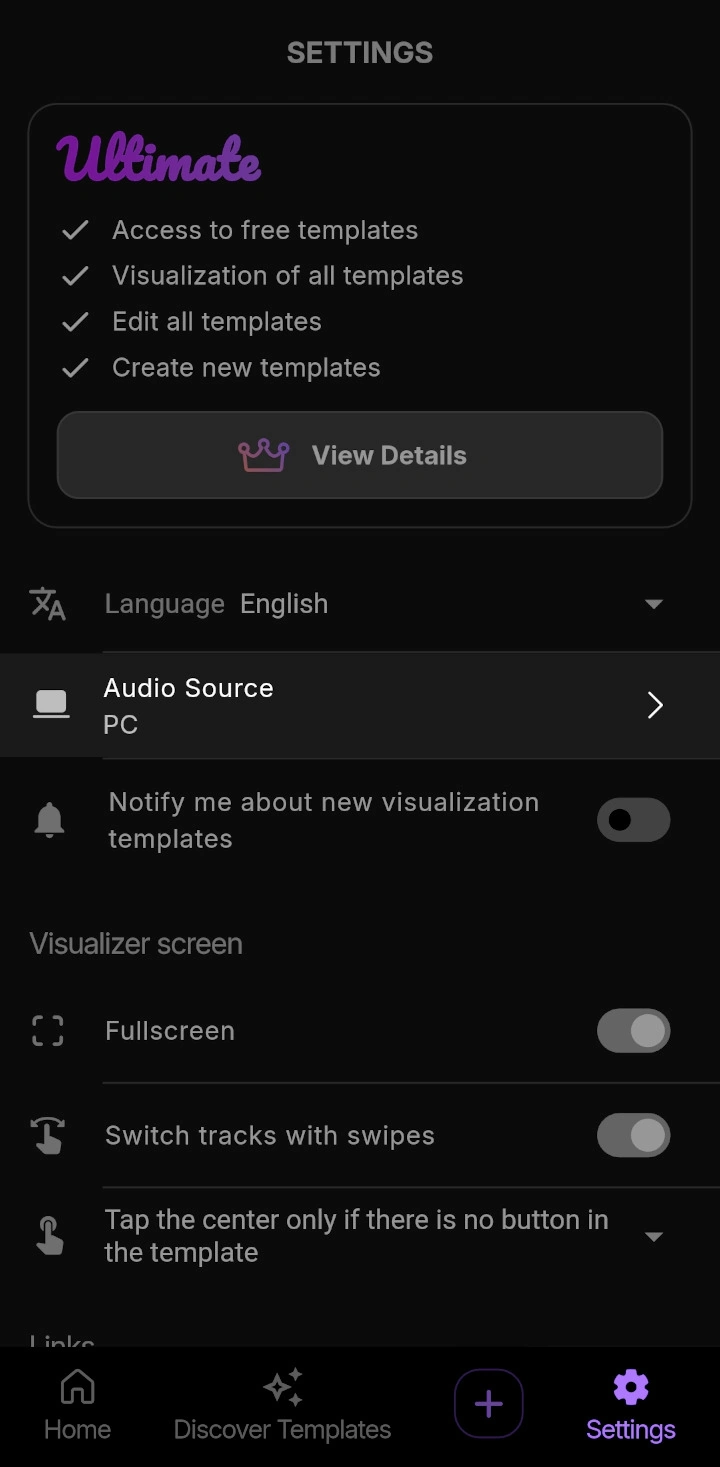720x1467 pixels.
Task: Select the language translation icon
Action: pyautogui.click(x=48, y=604)
